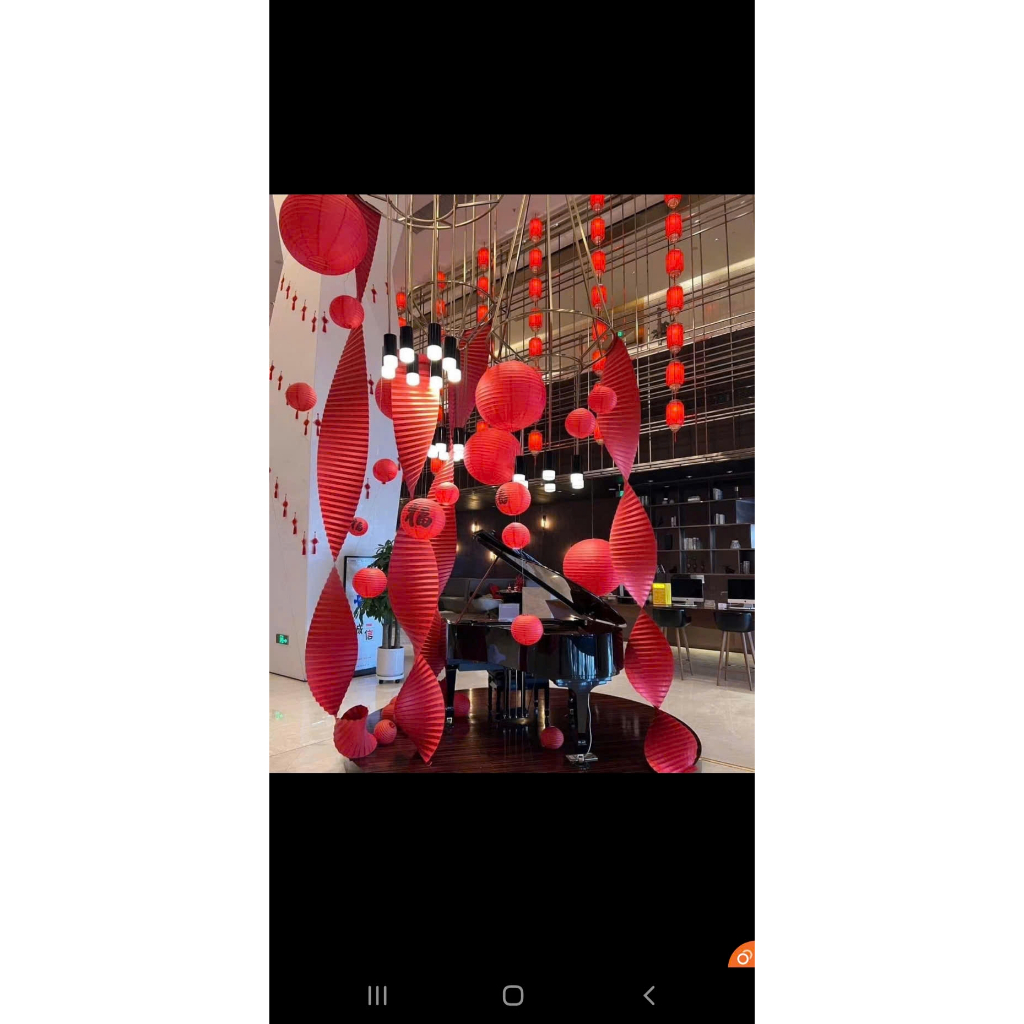1024x1024 pixels.
Task: Open the orange floating corner icon
Action: tap(743, 957)
